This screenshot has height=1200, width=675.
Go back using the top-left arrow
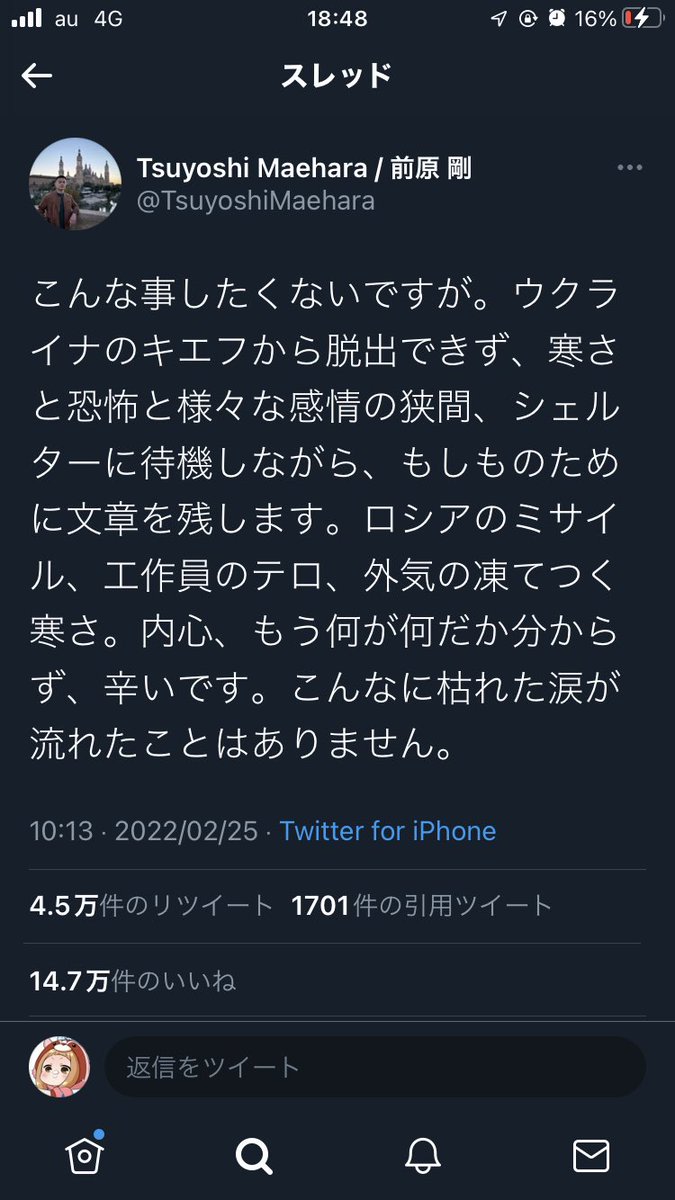coord(37,77)
